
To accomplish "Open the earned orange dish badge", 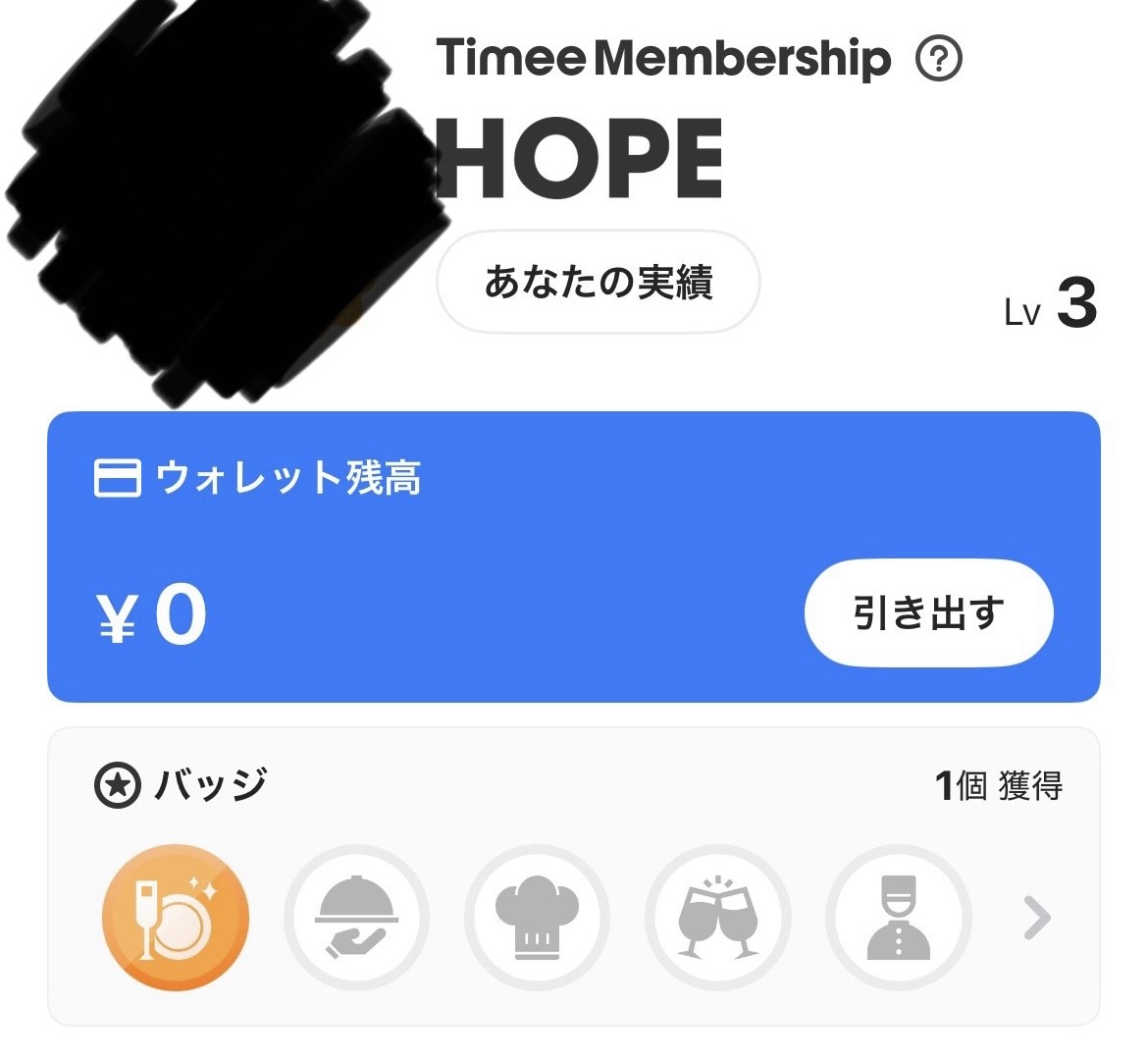I will pyautogui.click(x=176, y=919).
